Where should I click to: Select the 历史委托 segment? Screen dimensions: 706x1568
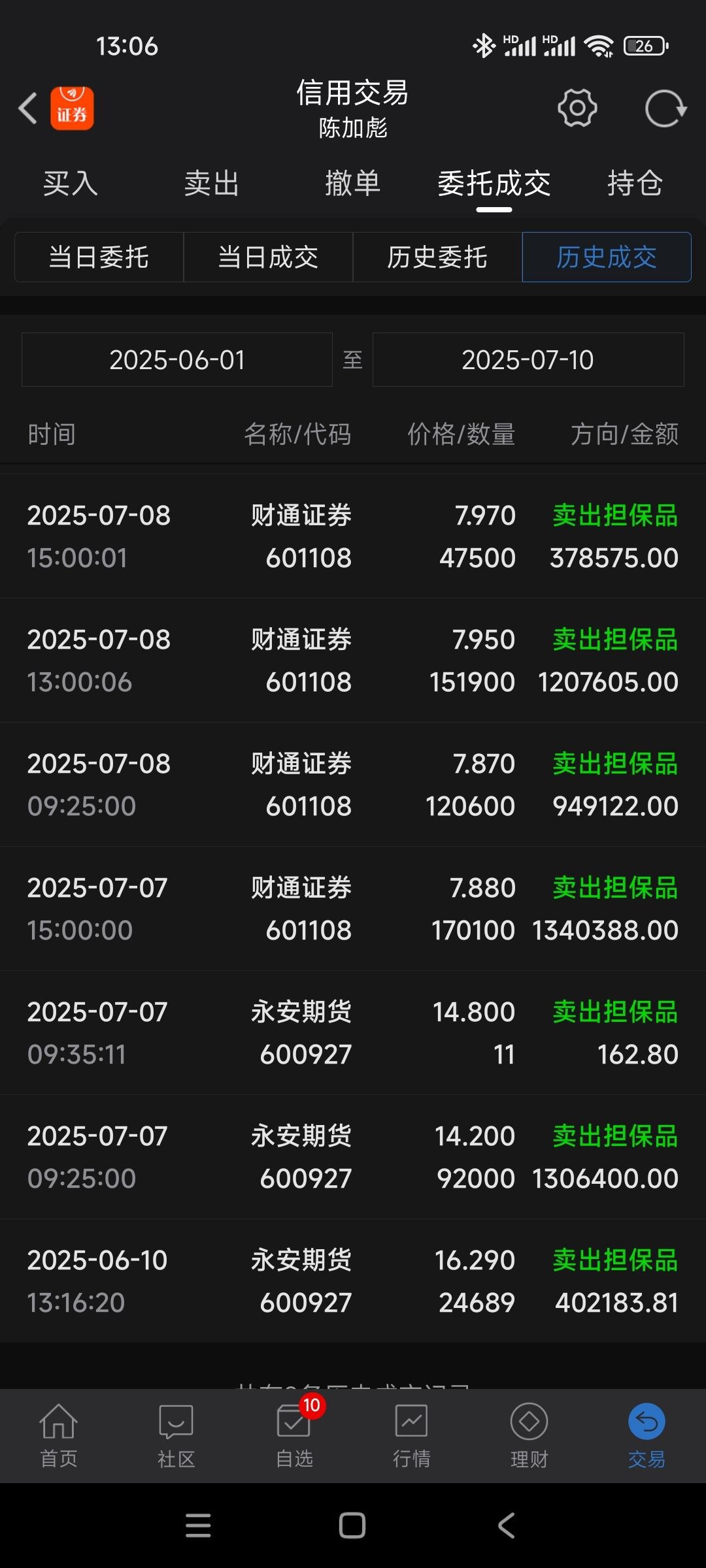pyautogui.click(x=437, y=257)
